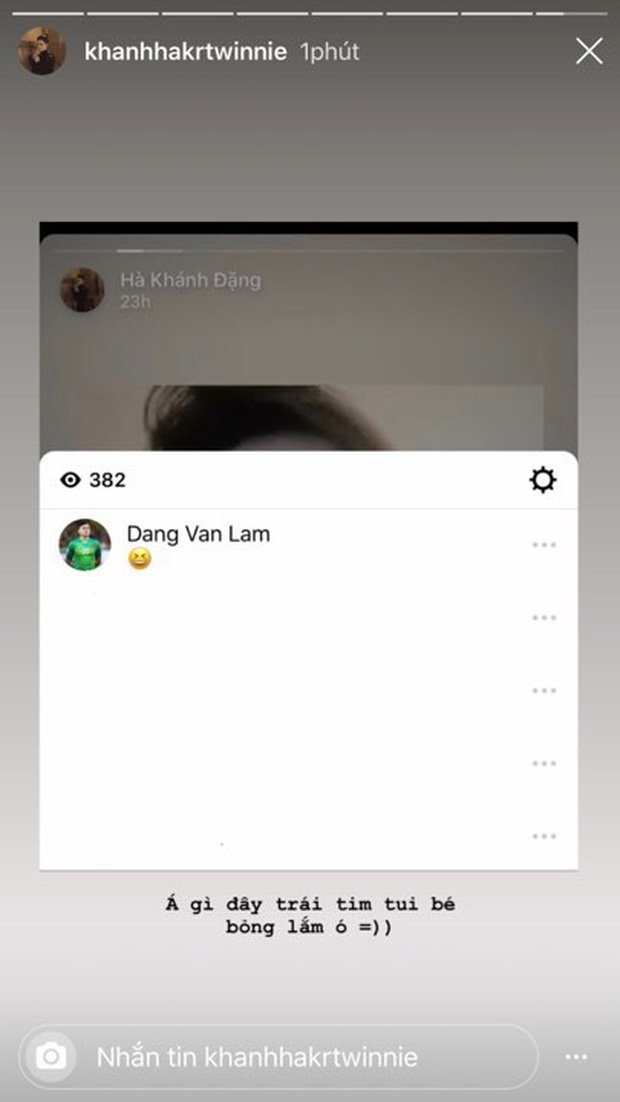The height and width of the screenshot is (1102, 620).
Task: Open more options beside the message field
Action: [576, 1057]
